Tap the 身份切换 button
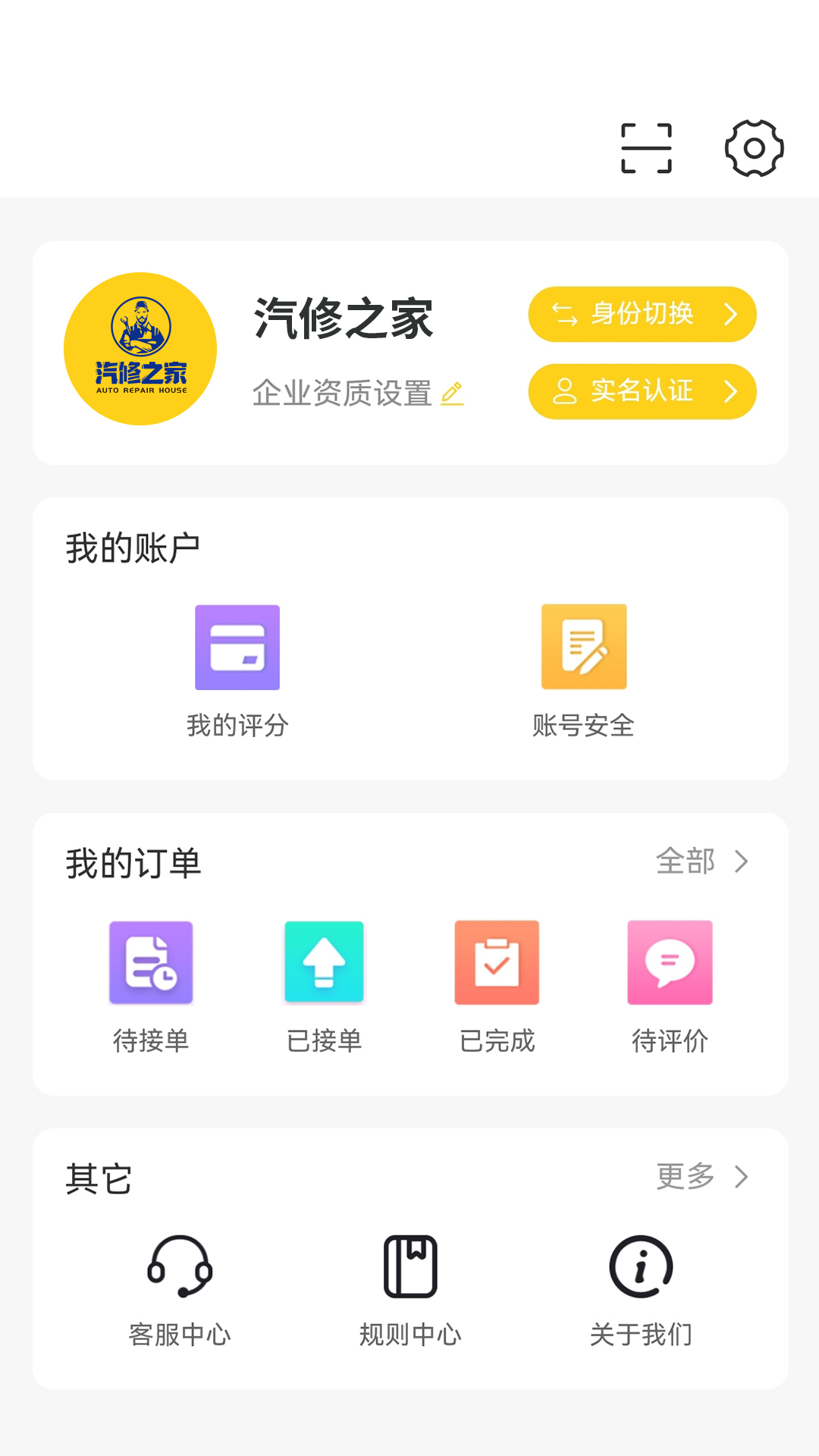 [642, 314]
